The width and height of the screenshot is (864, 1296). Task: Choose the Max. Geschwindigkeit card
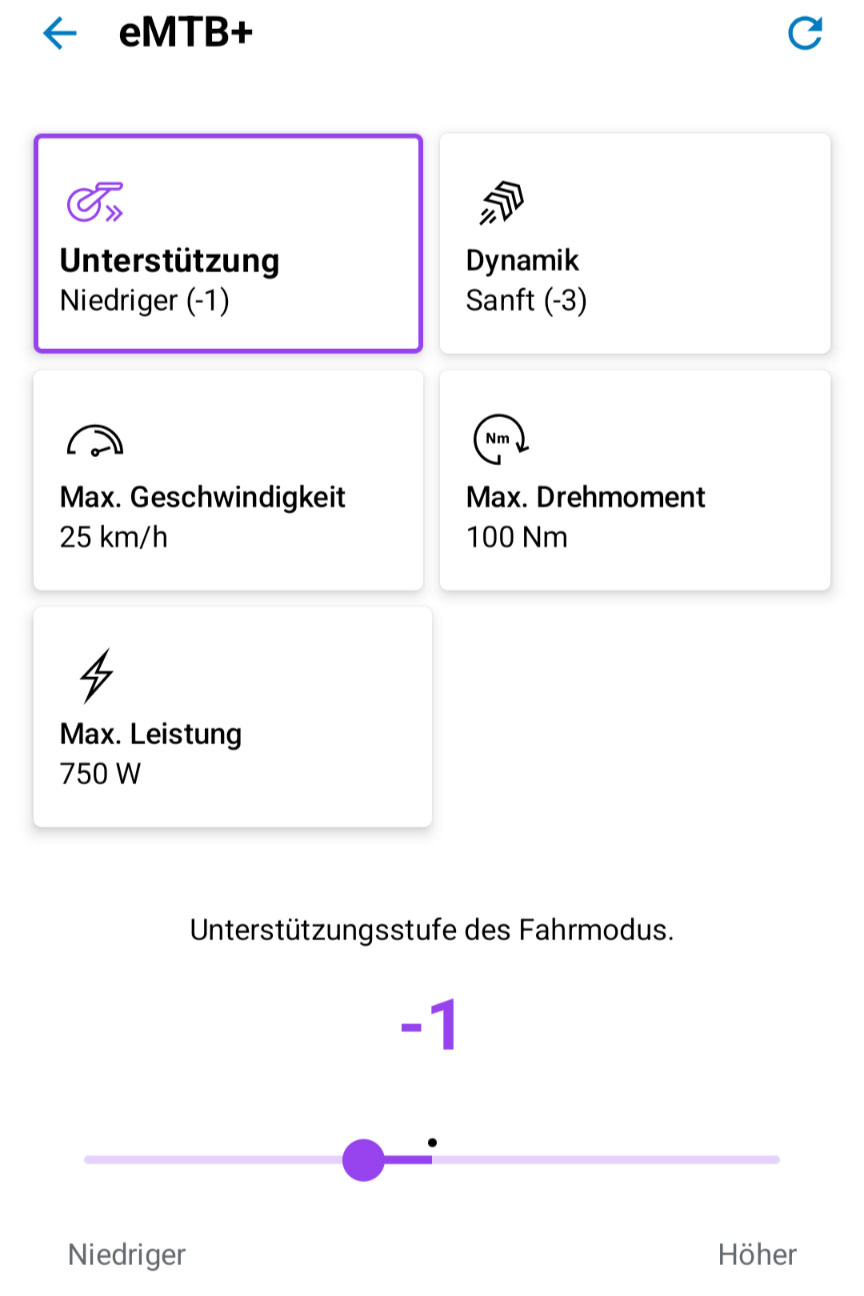coord(228,481)
